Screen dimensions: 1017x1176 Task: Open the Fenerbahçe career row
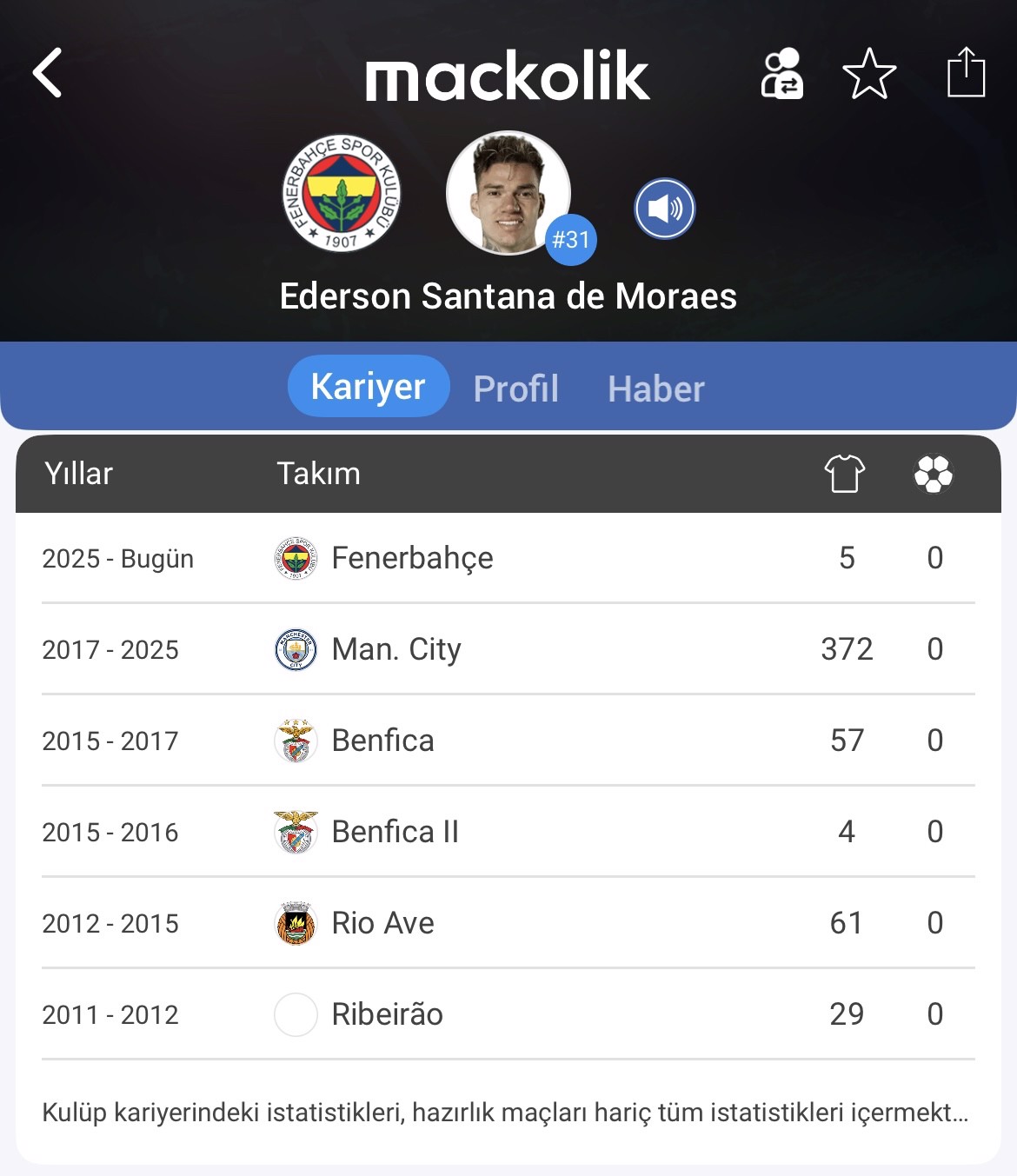click(x=412, y=558)
